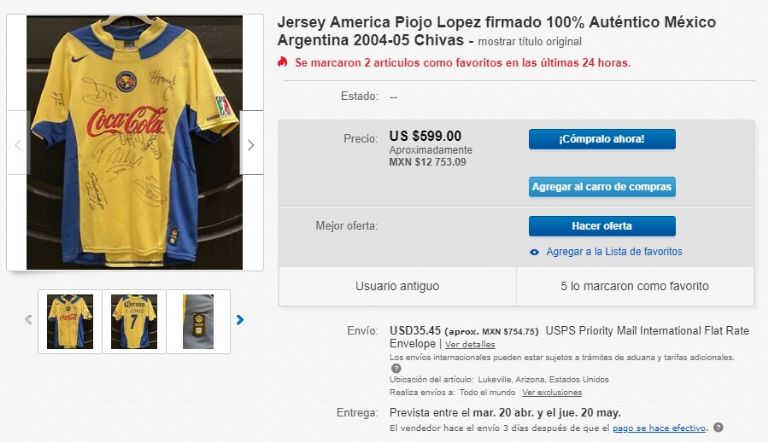Open Ver detalles for shipping
The image size is (768, 442).
(470, 344)
